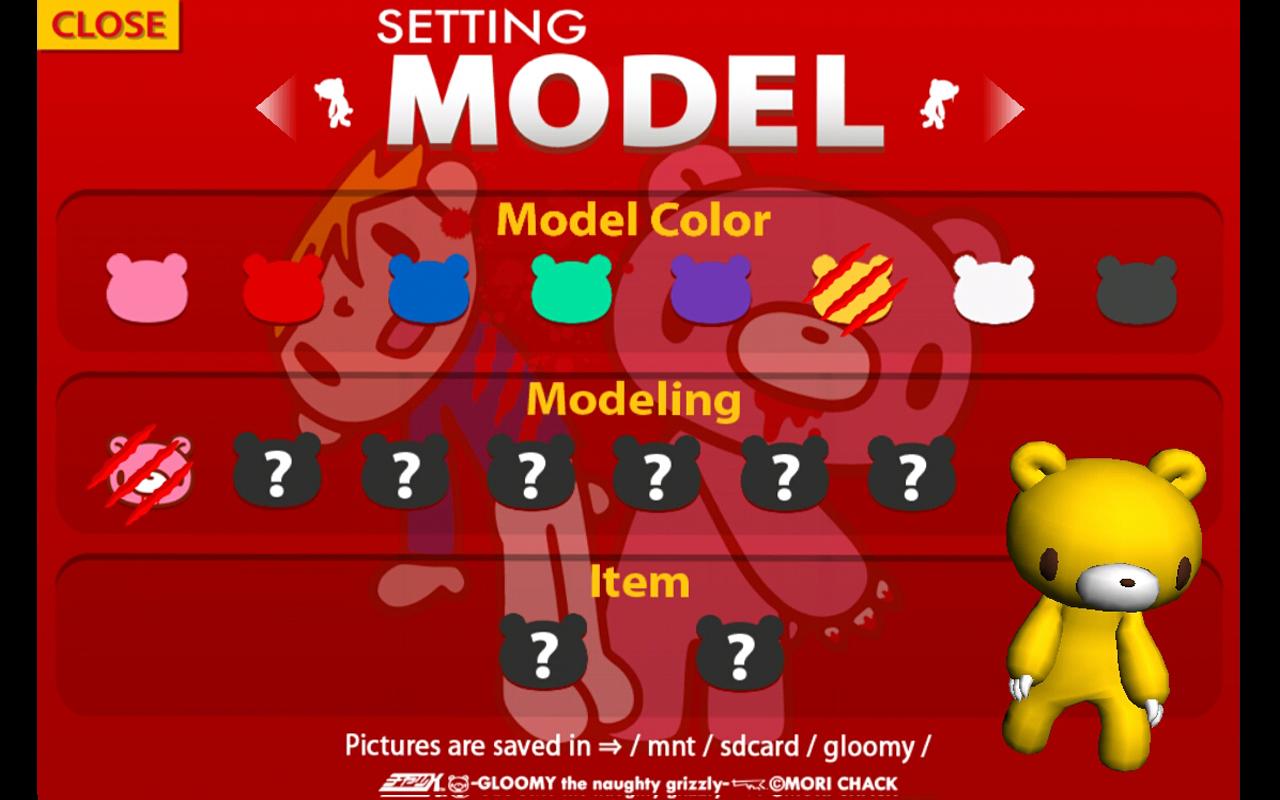Select the black model color

click(x=1136, y=288)
